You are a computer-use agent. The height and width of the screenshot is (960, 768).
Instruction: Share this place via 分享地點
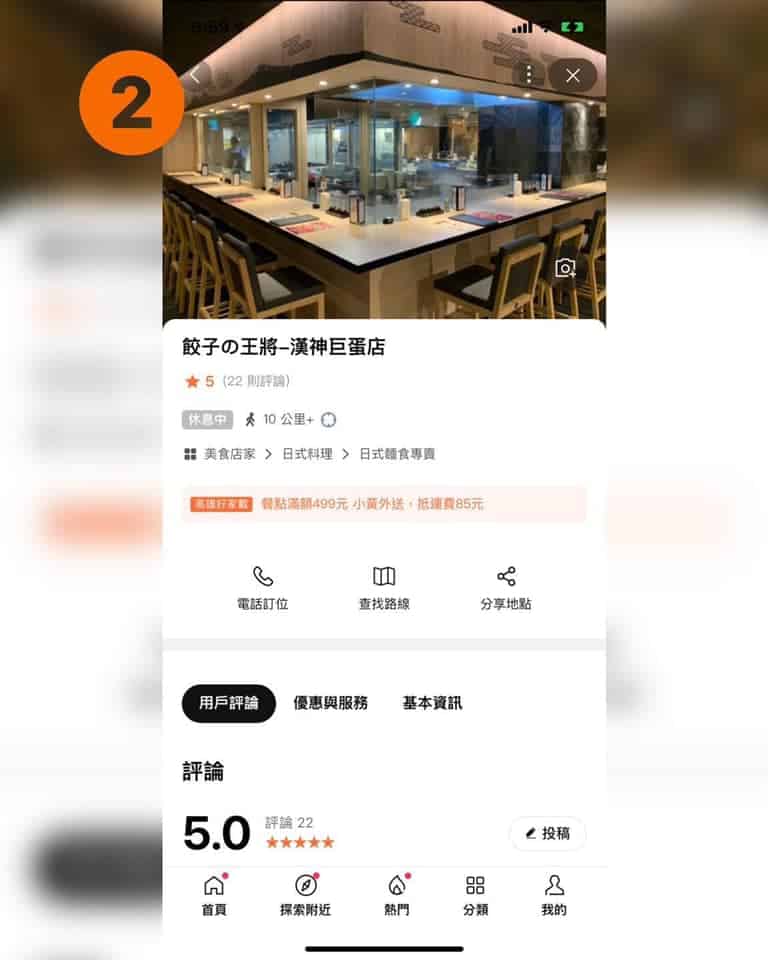coord(505,588)
